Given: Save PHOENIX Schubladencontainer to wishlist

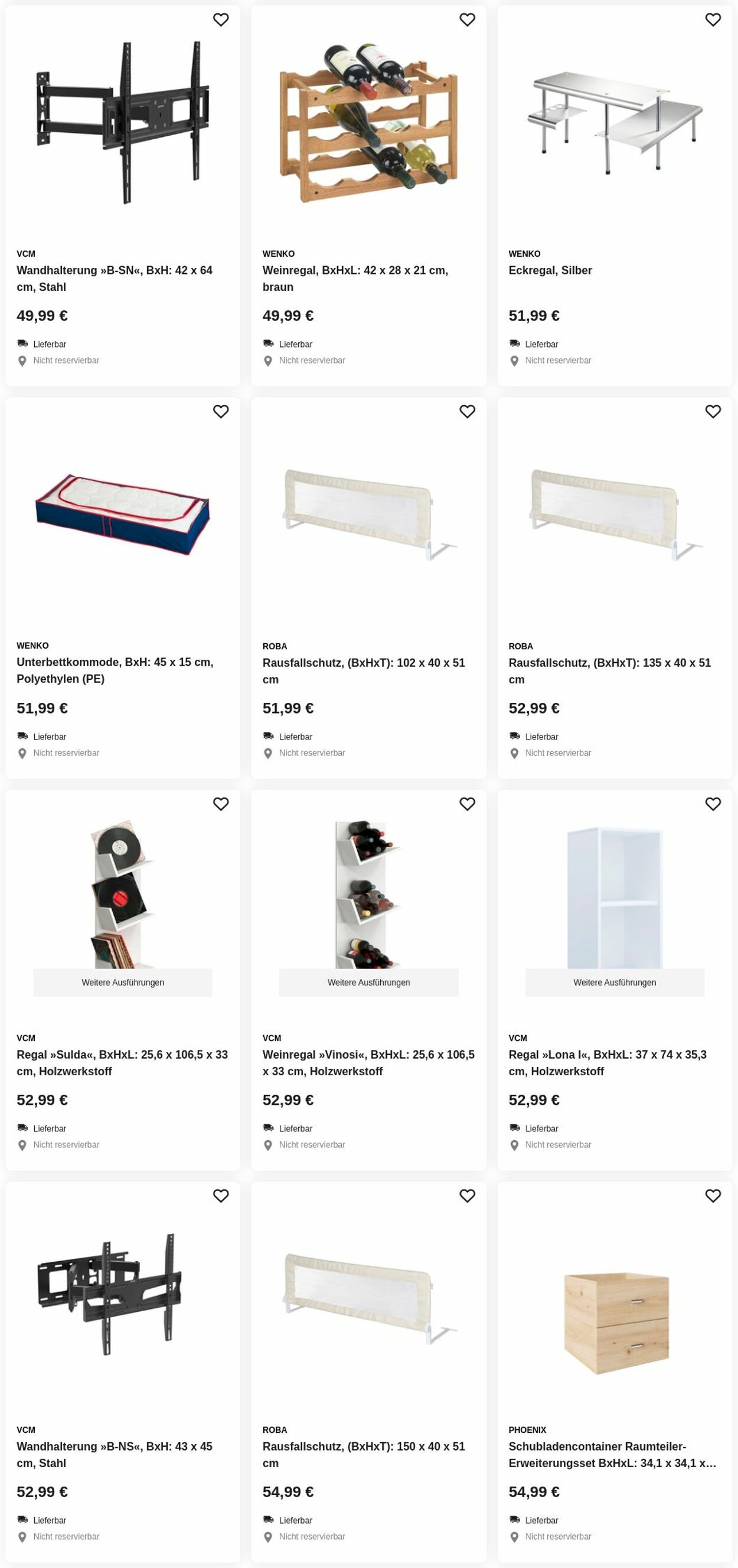Looking at the screenshot, I should [713, 1196].
